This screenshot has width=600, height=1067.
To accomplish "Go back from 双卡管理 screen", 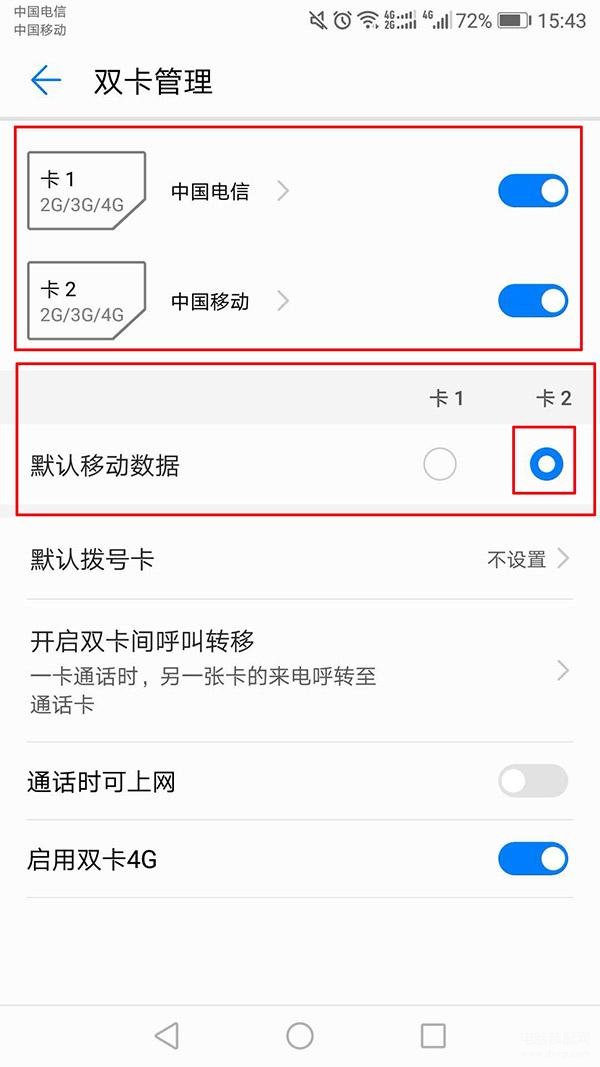I will (46, 81).
